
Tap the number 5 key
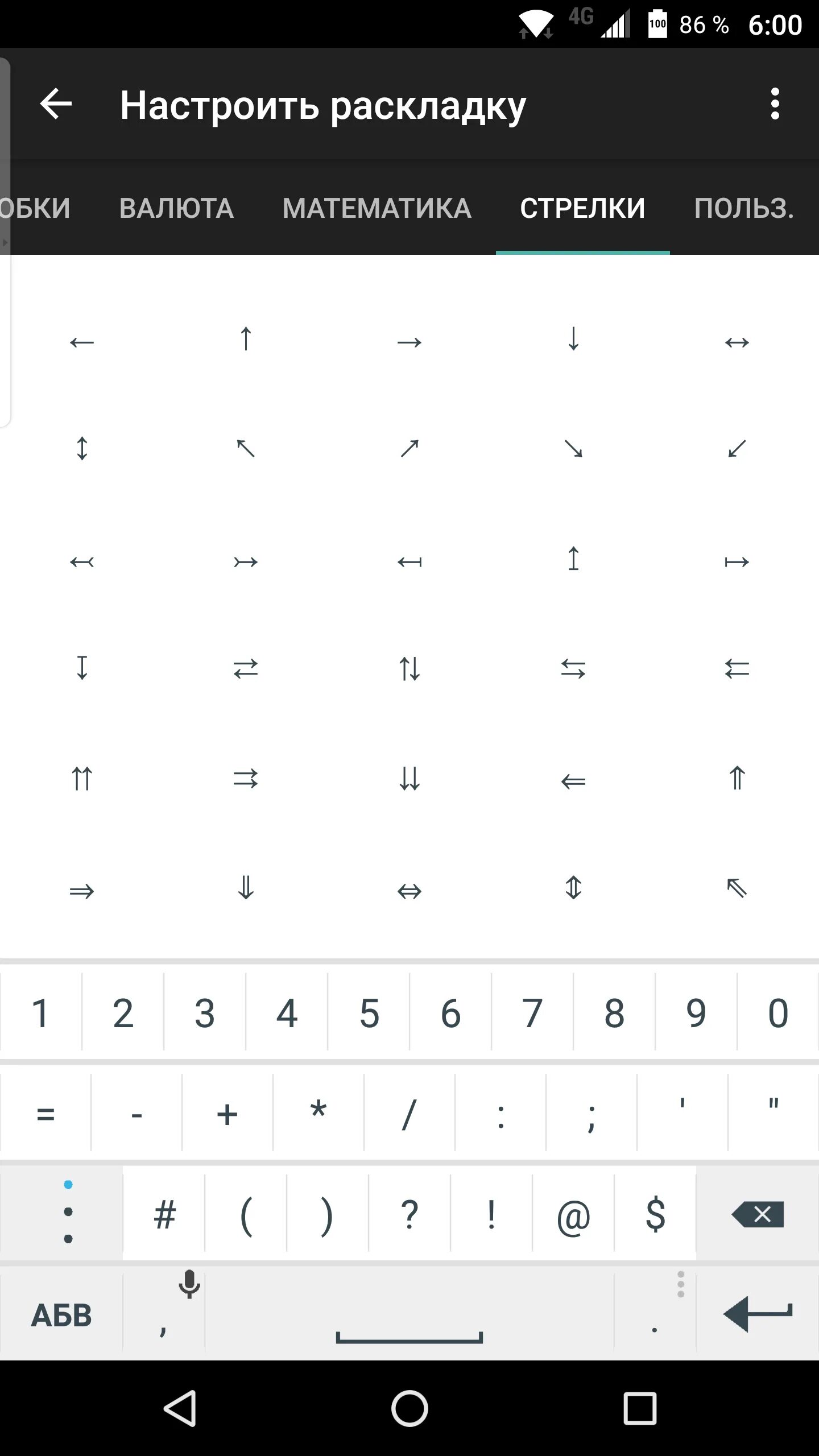[x=369, y=1013]
